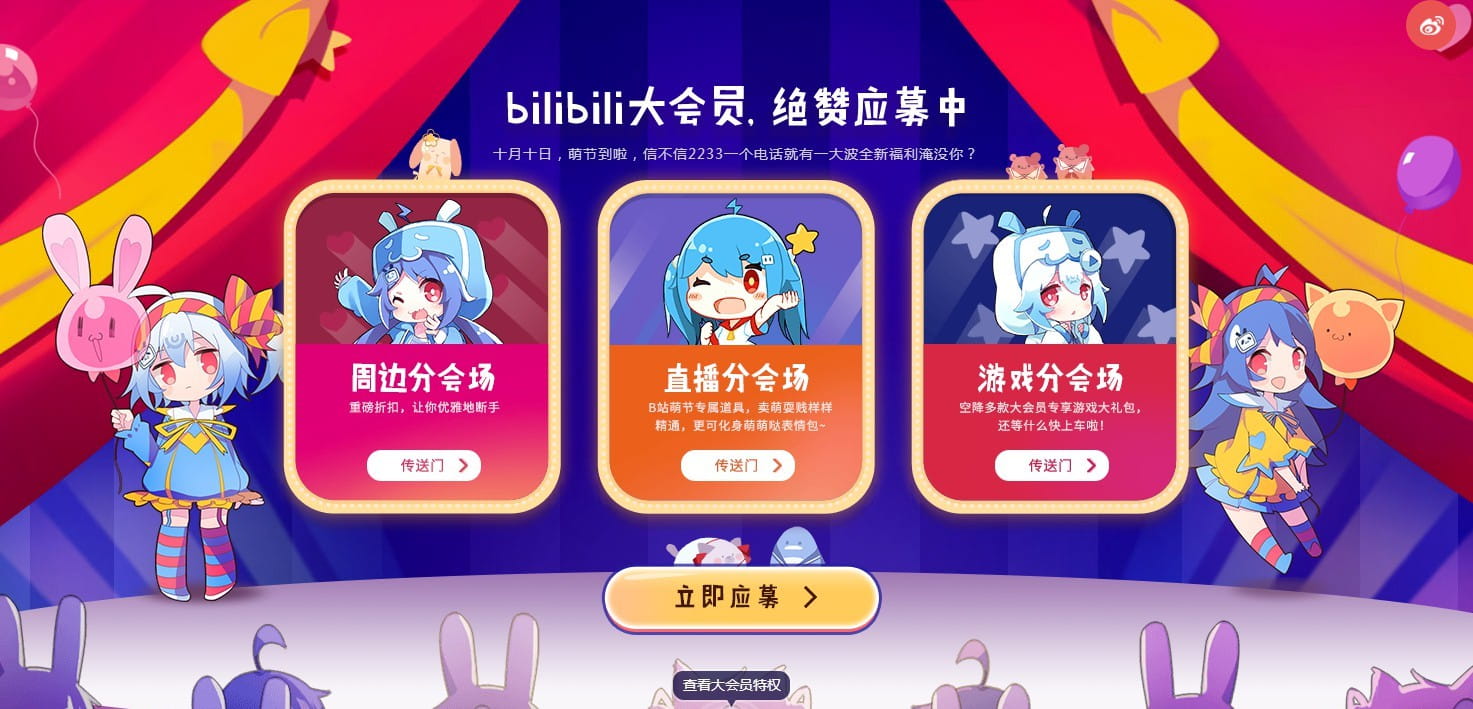Share the page to Weibo
1473x709 pixels.
click(x=1431, y=25)
